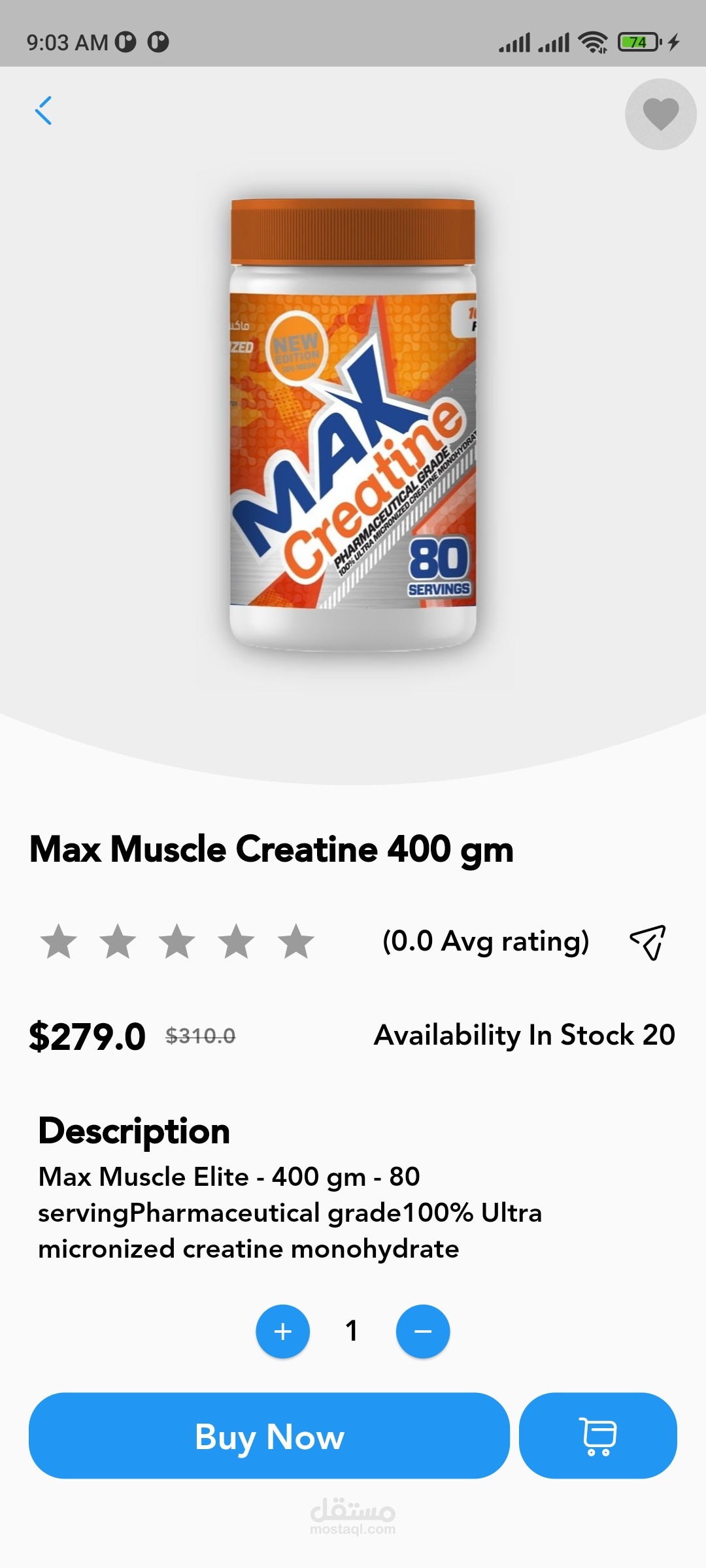Give a one-star rating on first star
The width and height of the screenshot is (706, 1568).
coord(59,942)
